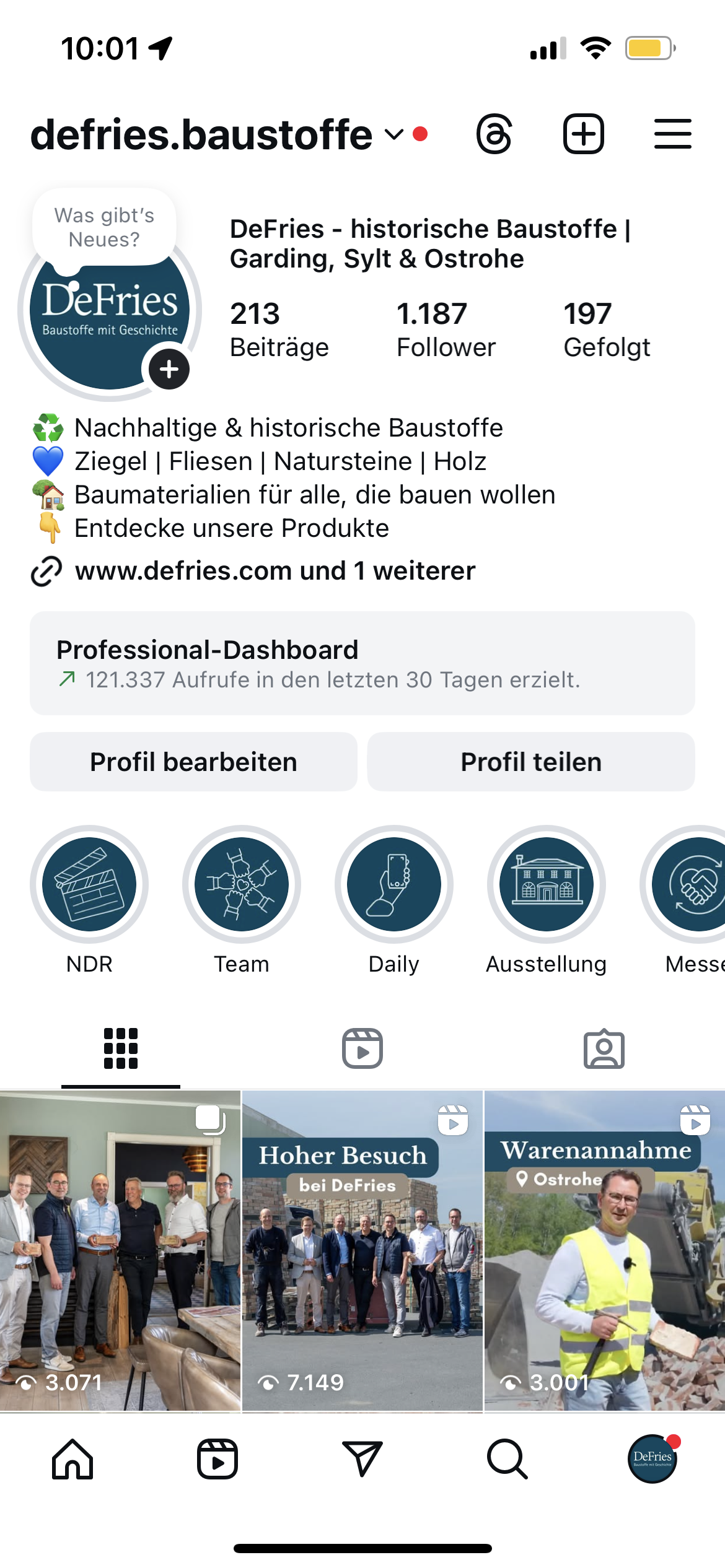Add a story via profile picture plus
Viewport: 725px width, 1568px height.
[x=169, y=370]
